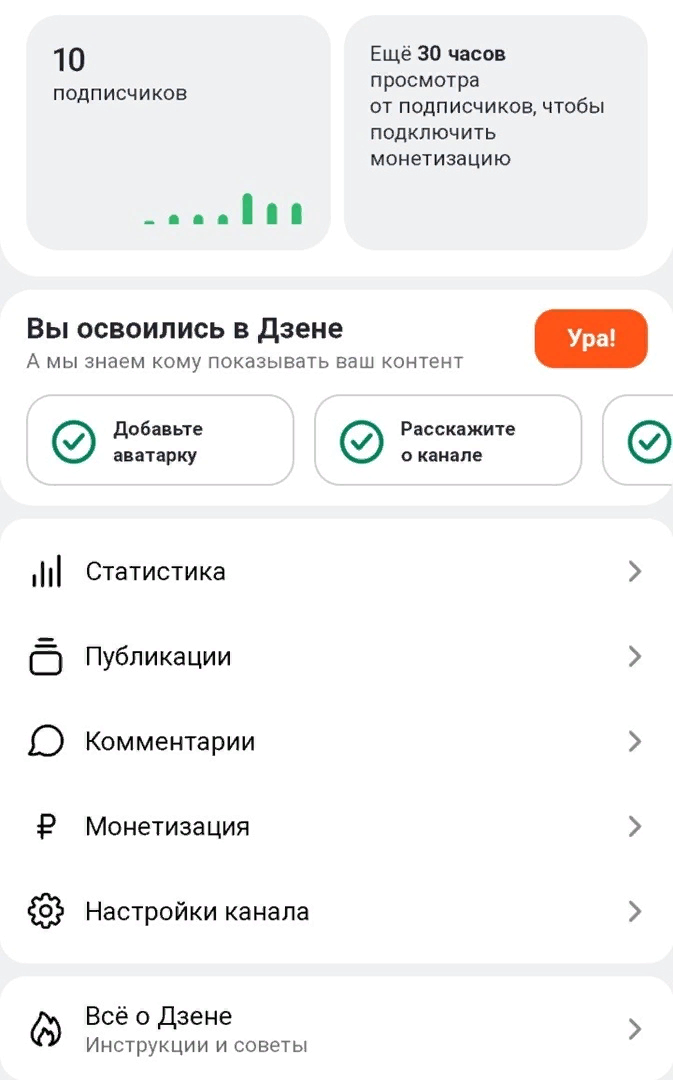
Task: Open Настройки канала
Action: [x=336, y=912]
